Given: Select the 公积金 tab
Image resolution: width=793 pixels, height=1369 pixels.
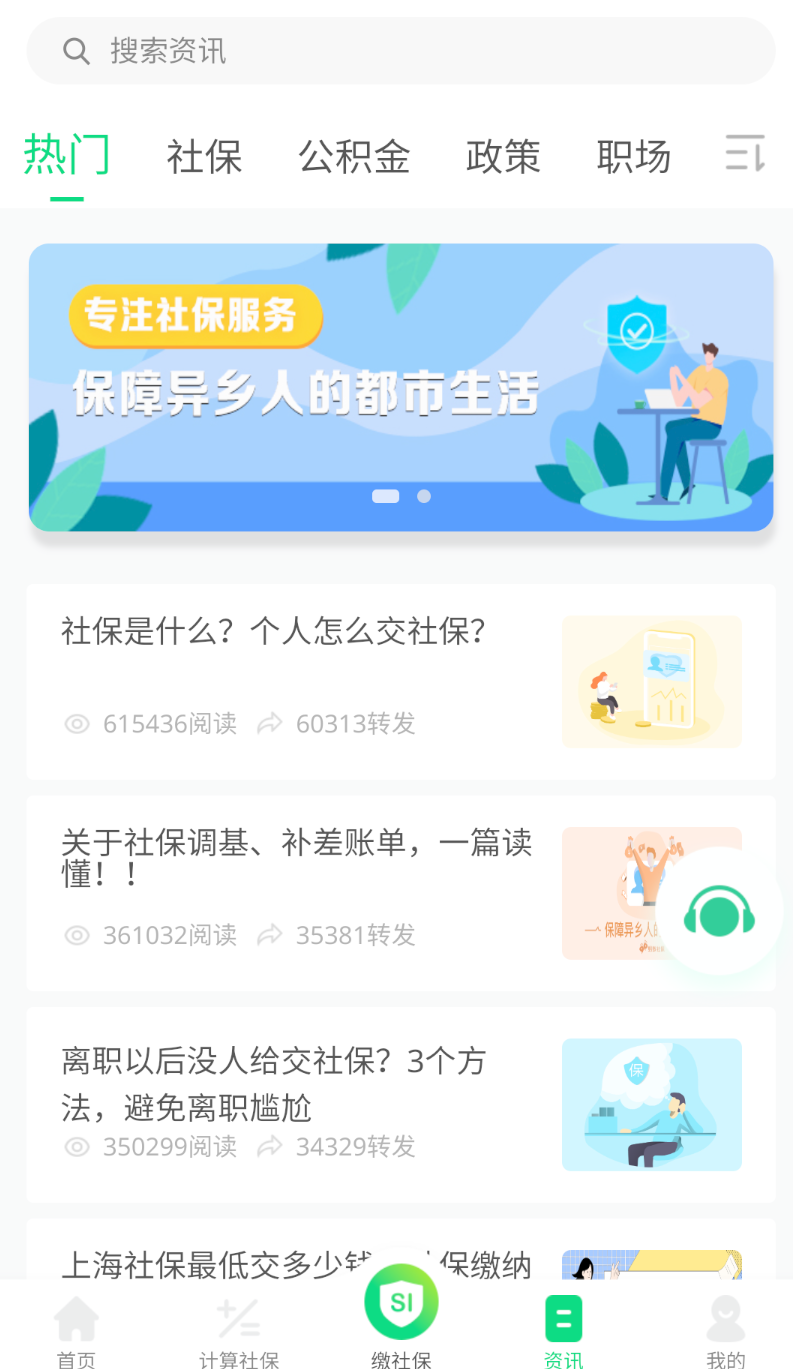Looking at the screenshot, I should tap(354, 157).
